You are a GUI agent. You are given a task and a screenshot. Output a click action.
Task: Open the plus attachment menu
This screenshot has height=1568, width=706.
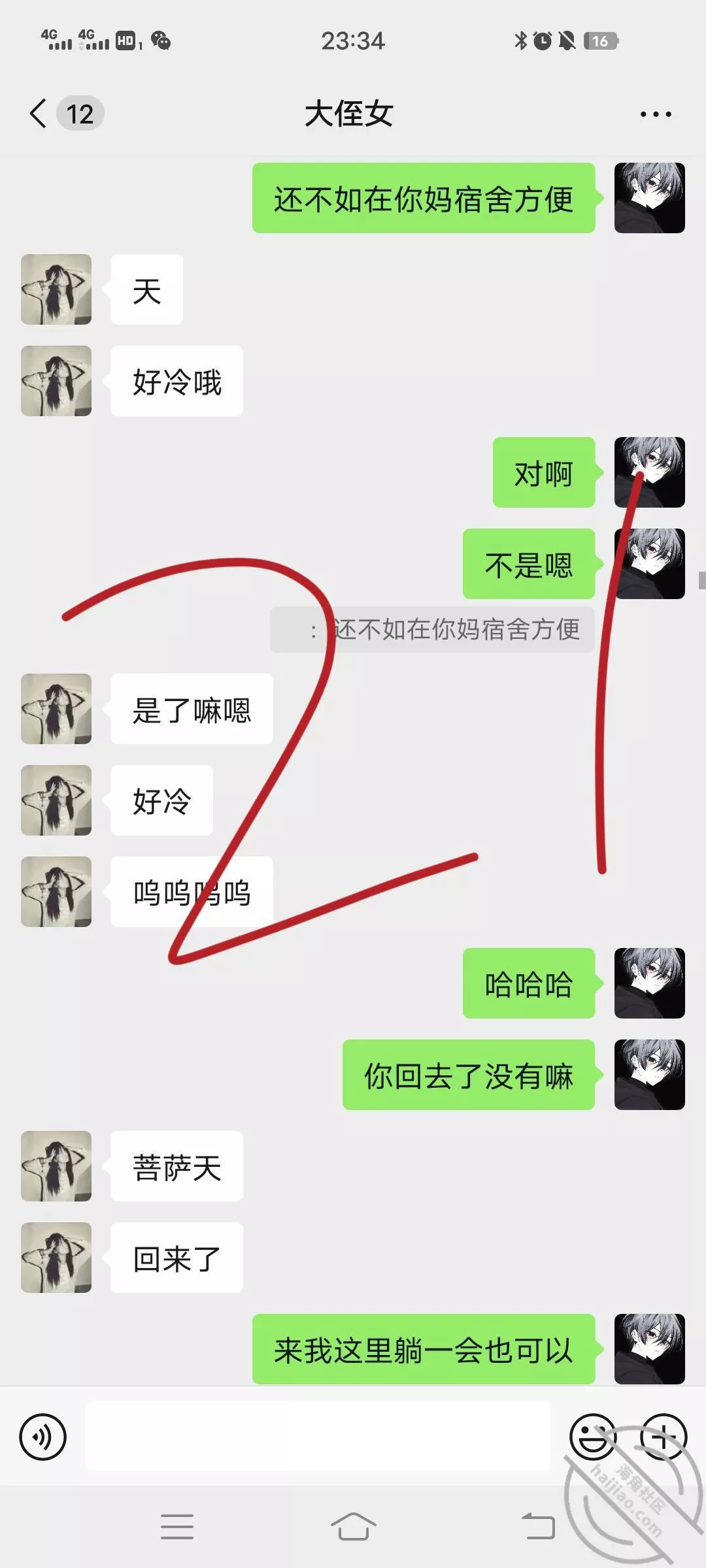663,1437
